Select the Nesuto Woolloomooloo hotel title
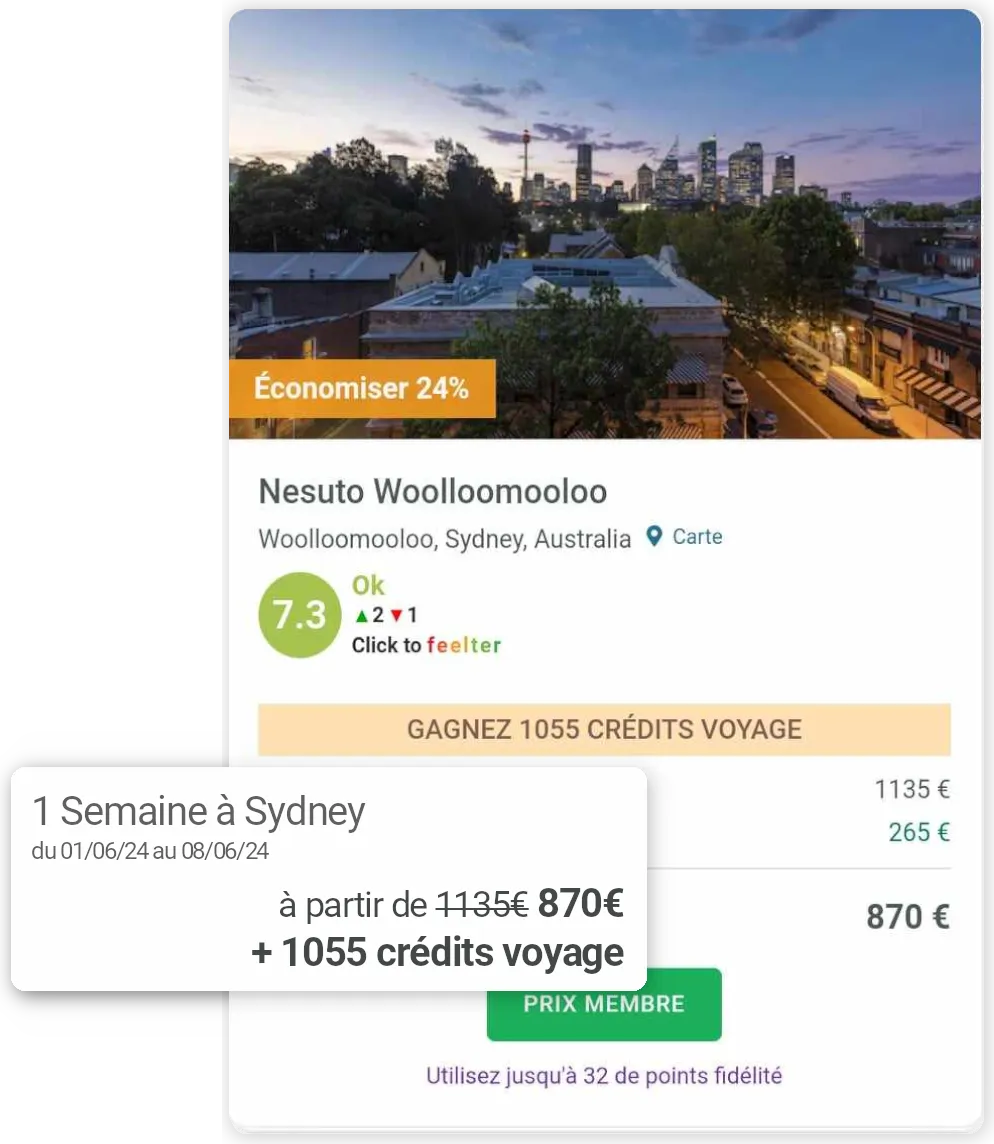Viewport: 994px width, 1144px height. click(433, 492)
